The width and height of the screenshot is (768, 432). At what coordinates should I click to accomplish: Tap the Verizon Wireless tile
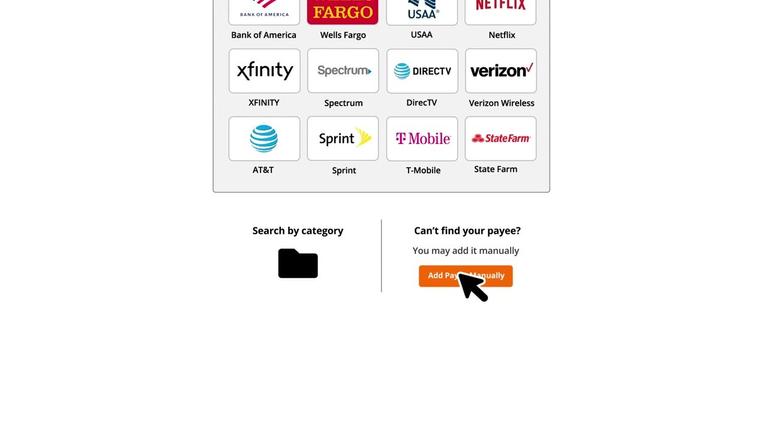pos(501,71)
